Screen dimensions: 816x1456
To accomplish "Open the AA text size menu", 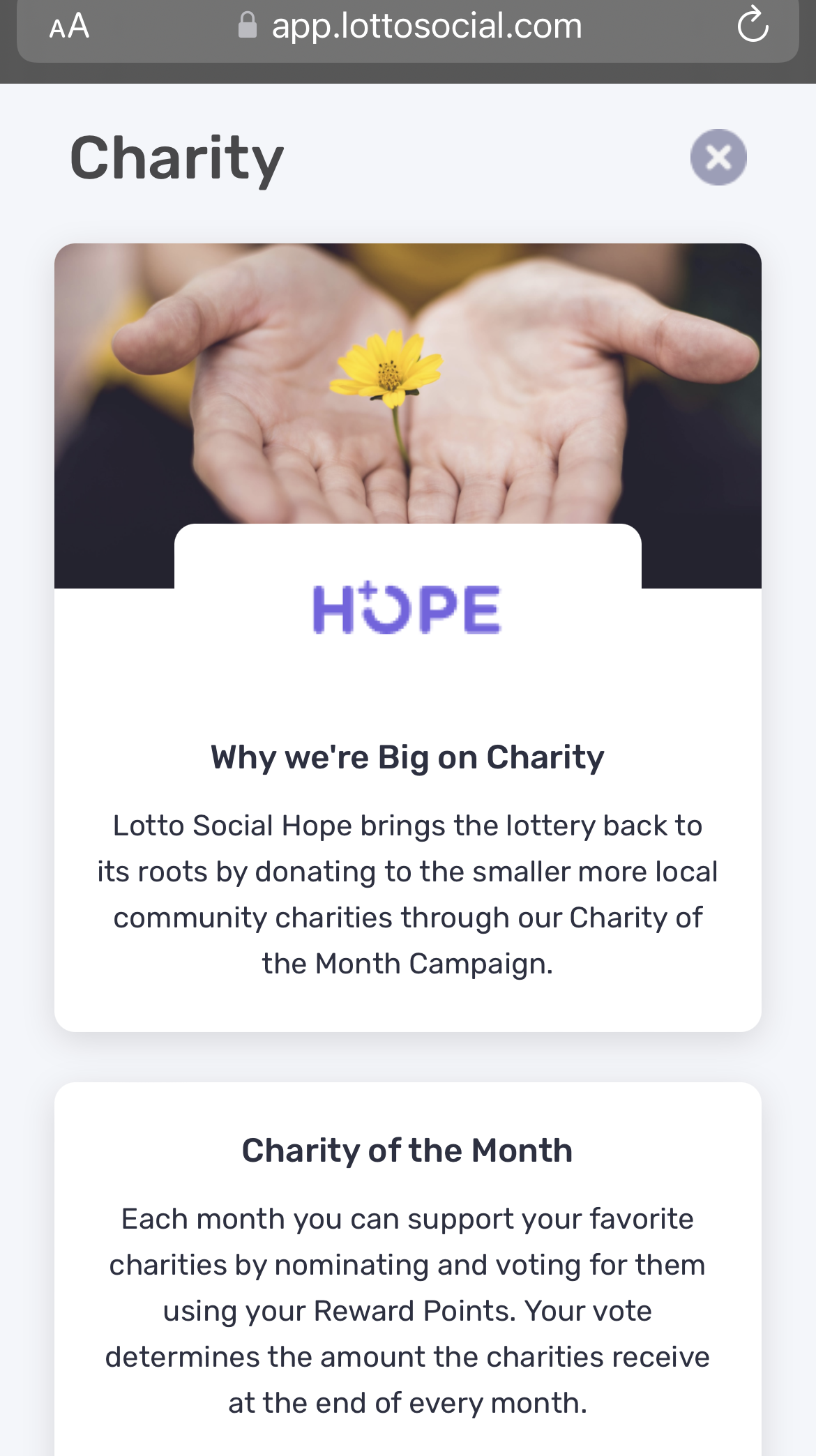I will [69, 26].
